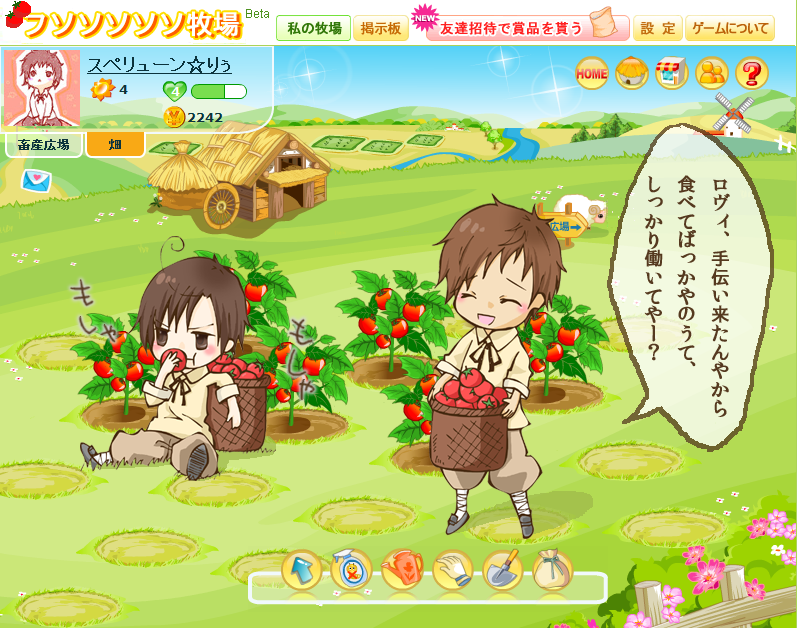Open 設定 settings

(x=658, y=28)
